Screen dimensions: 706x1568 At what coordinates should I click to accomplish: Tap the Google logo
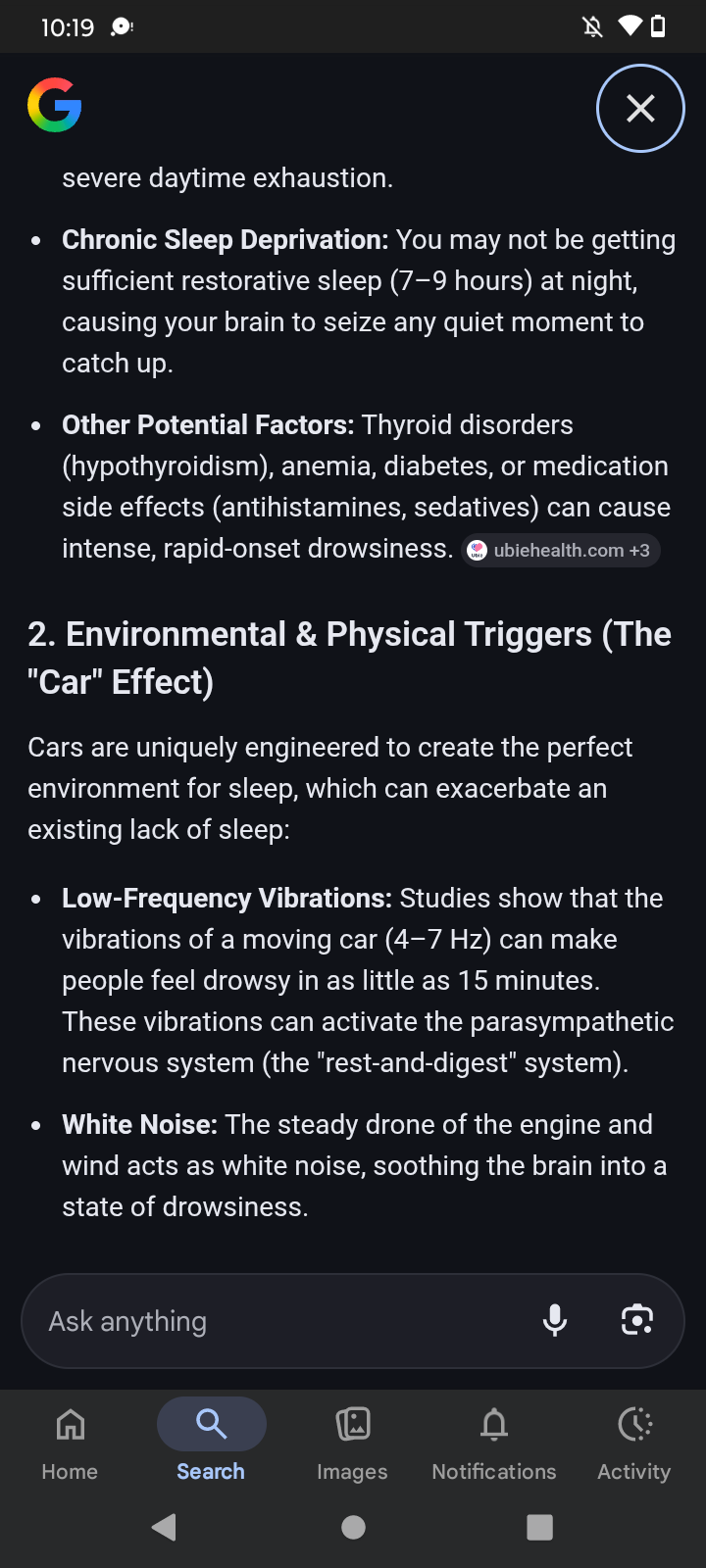[55, 105]
